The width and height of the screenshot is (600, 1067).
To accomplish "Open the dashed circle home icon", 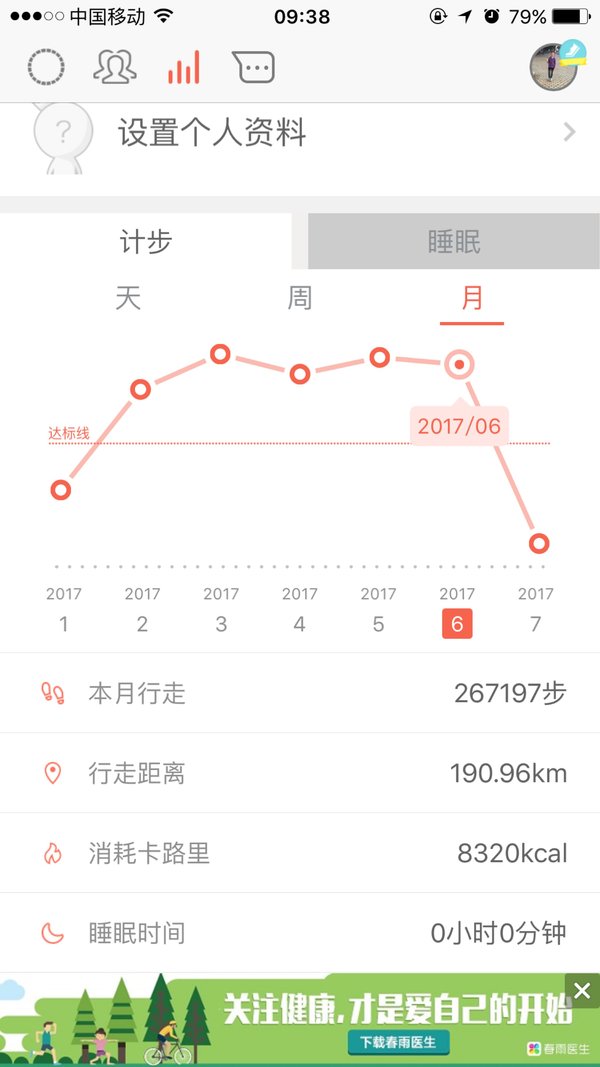I will [46, 67].
